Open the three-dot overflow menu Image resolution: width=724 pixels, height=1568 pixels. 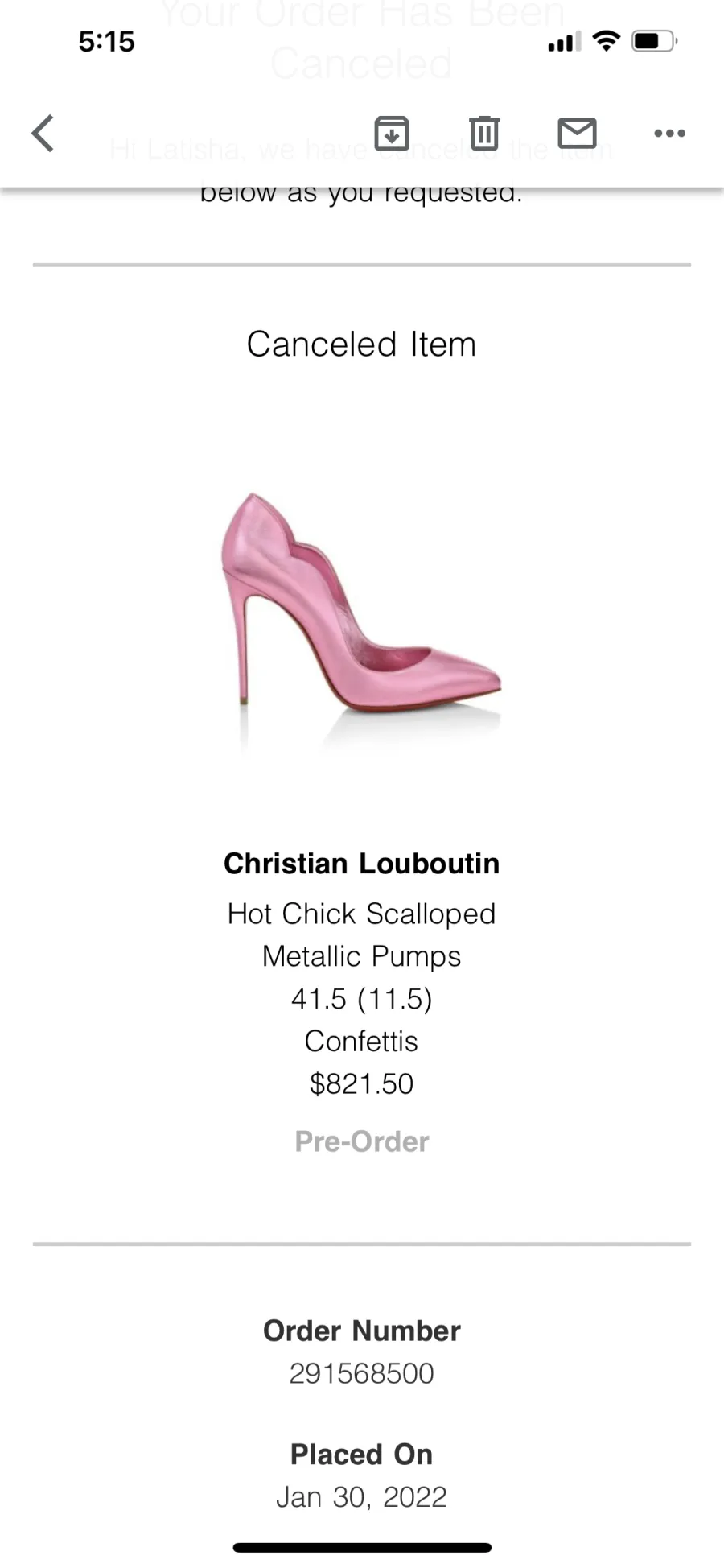[669, 134]
